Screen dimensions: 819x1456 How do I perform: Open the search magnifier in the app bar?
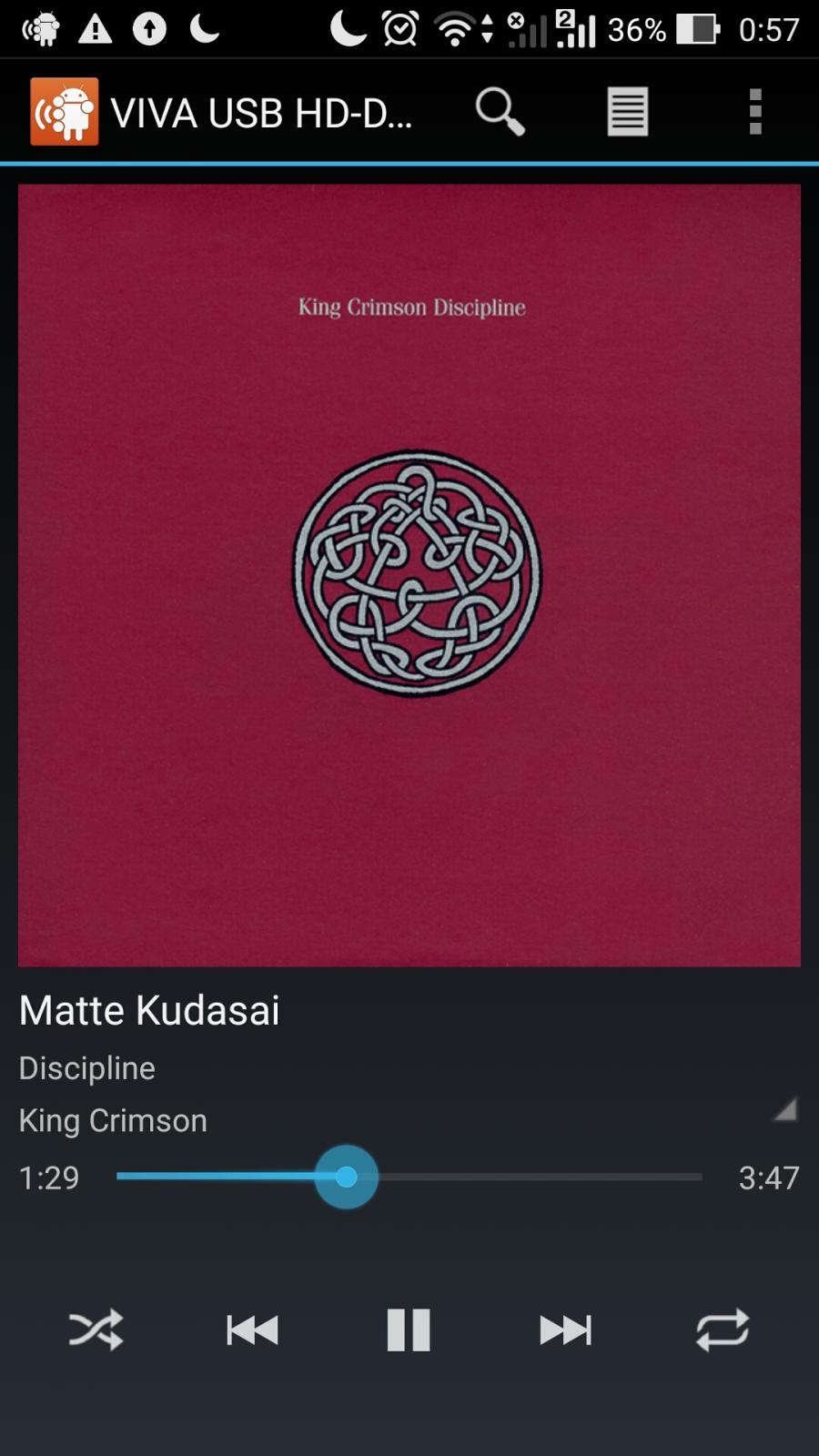click(x=500, y=112)
